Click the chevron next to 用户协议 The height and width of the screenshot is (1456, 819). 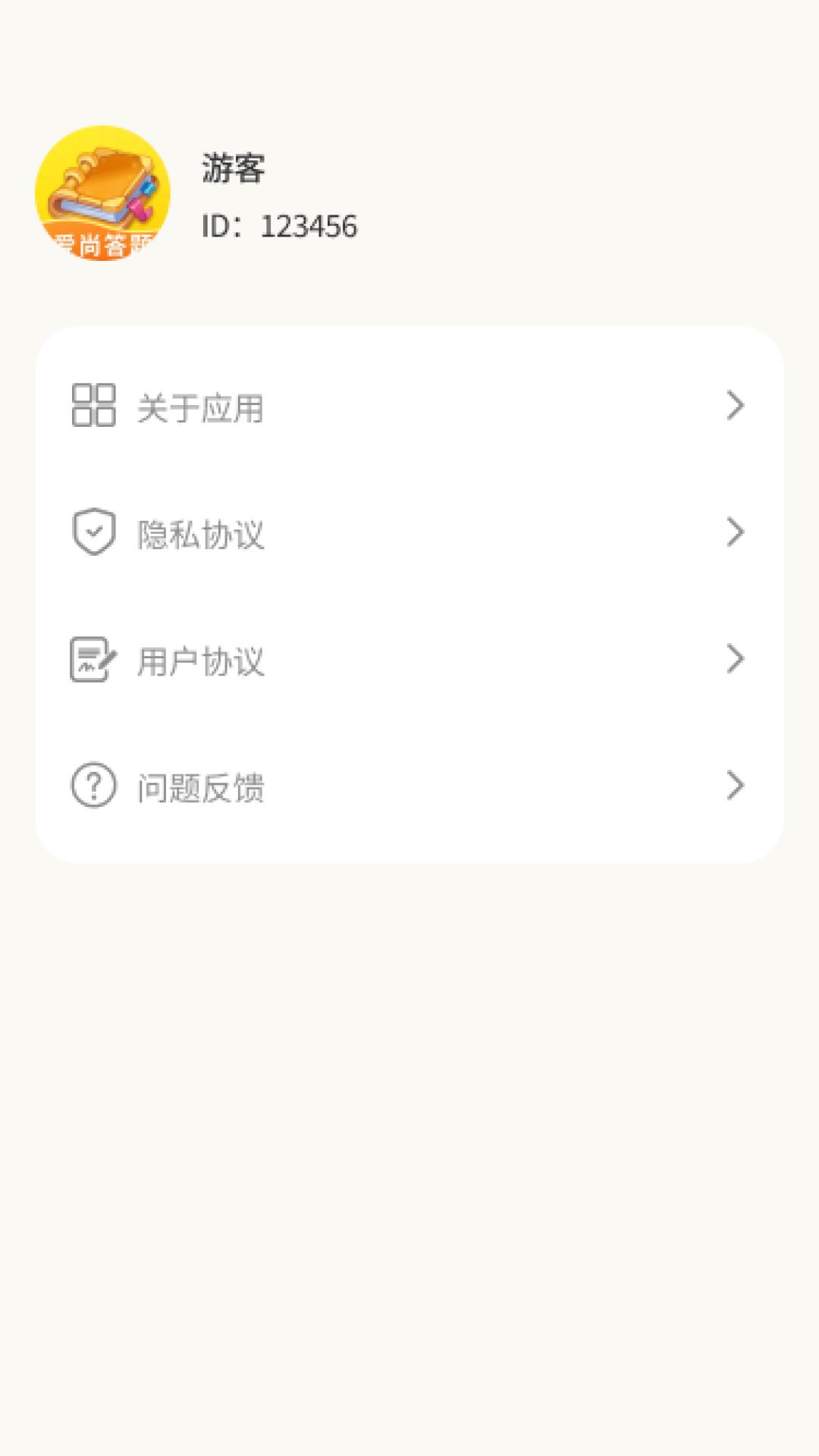[734, 660]
